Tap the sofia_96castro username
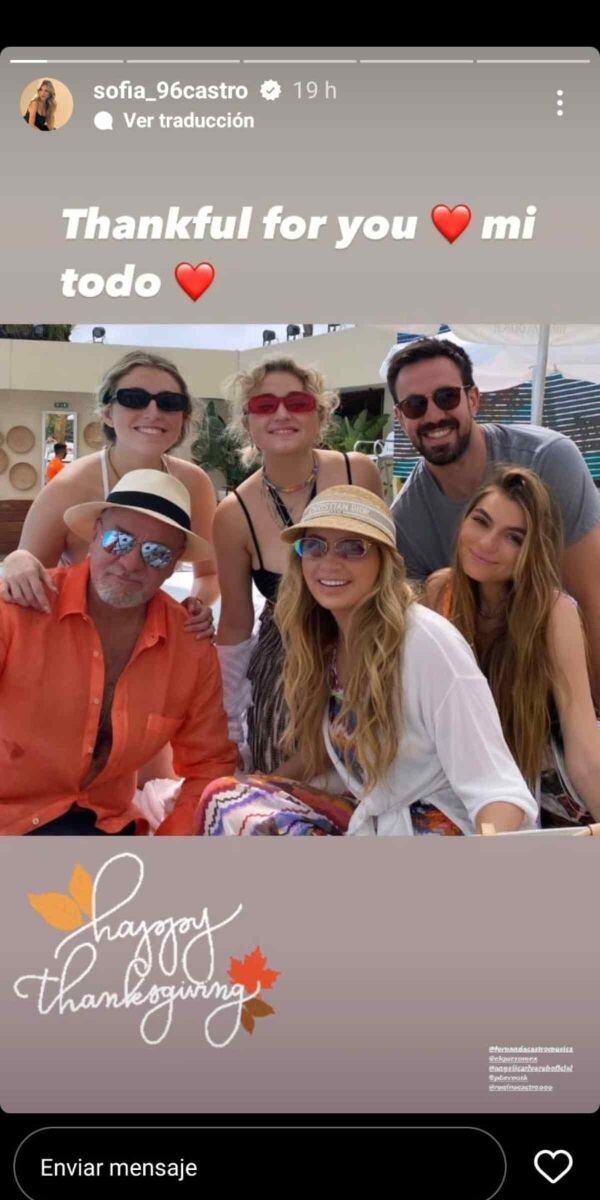 point(170,91)
